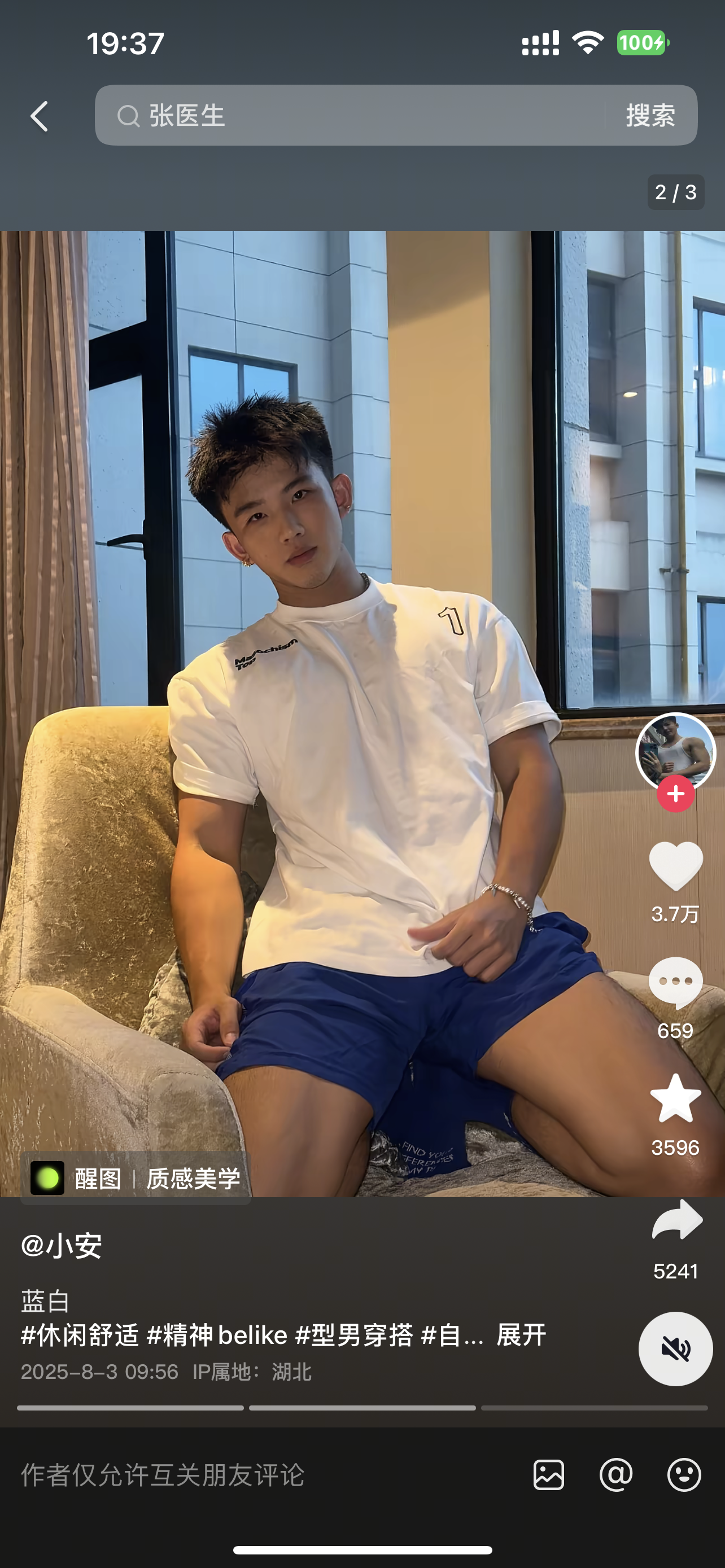
Task: Tap the comment input box
Action: (x=243, y=1475)
